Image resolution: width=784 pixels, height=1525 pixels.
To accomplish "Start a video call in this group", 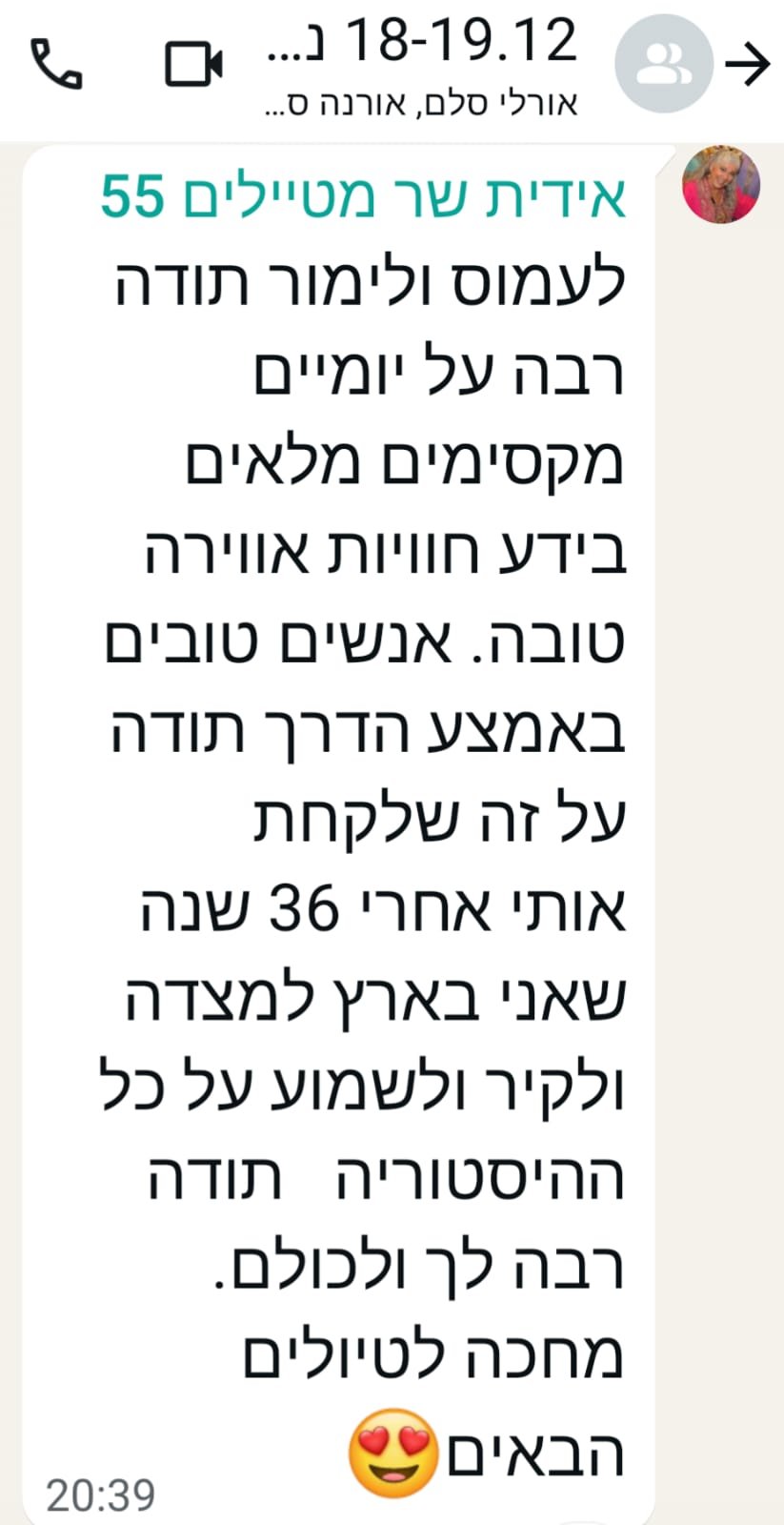I will 194,65.
